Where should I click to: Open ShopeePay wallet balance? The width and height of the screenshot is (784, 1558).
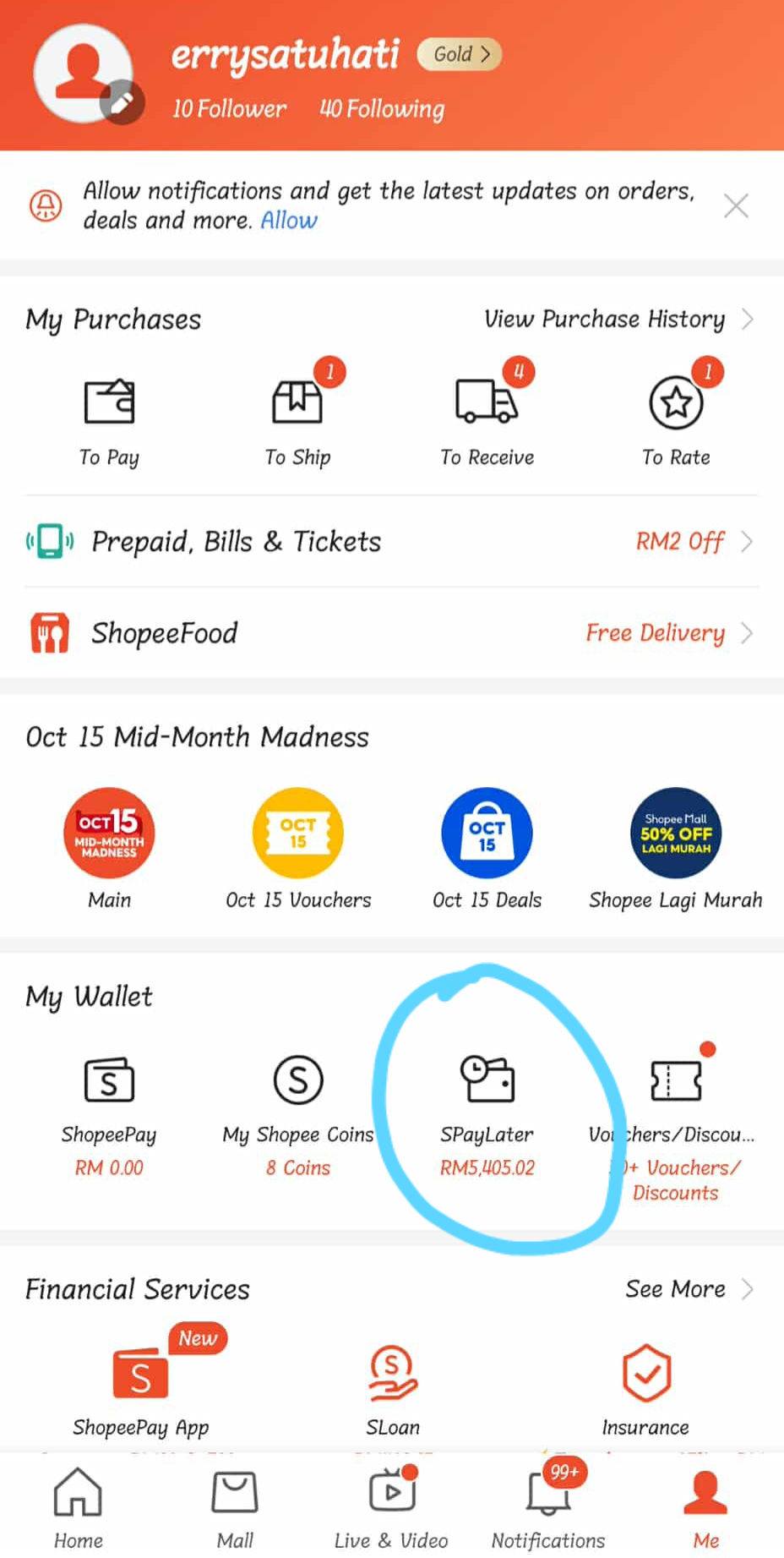coord(109,1117)
